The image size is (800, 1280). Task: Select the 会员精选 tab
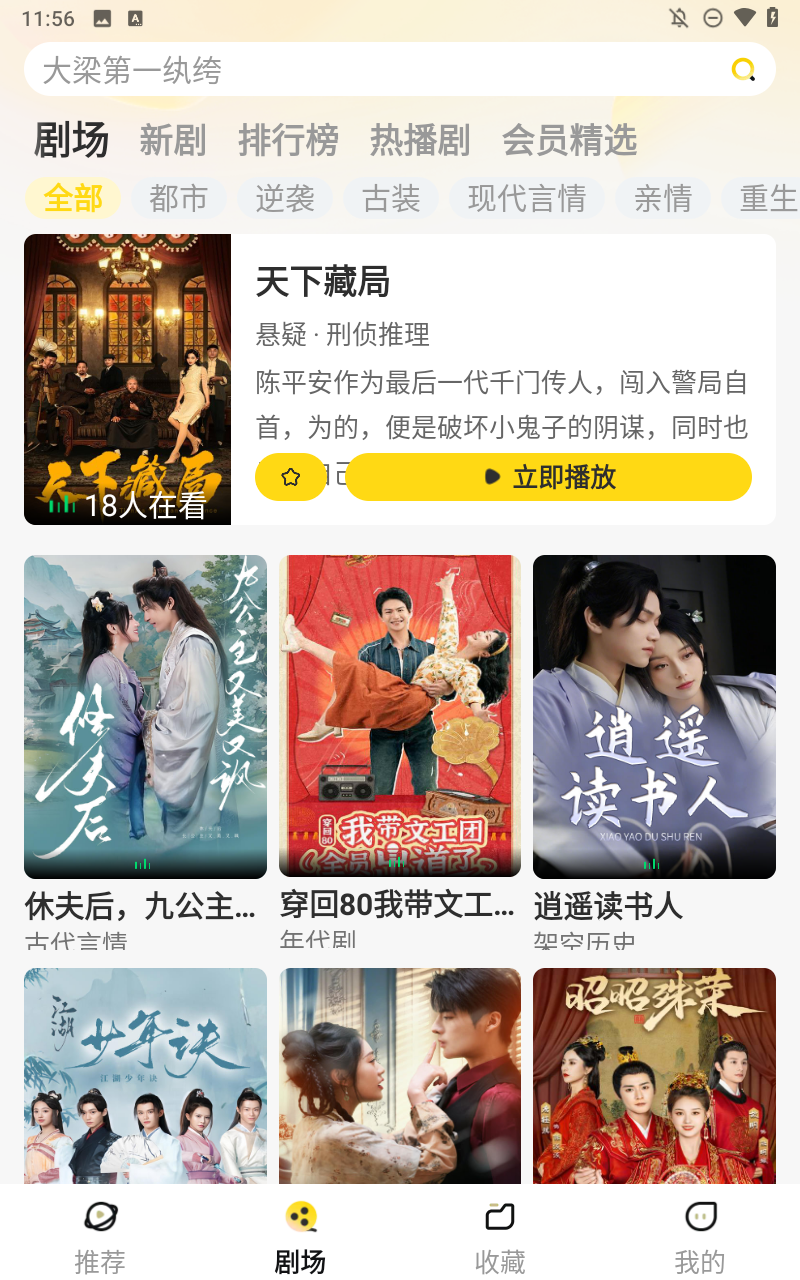569,140
